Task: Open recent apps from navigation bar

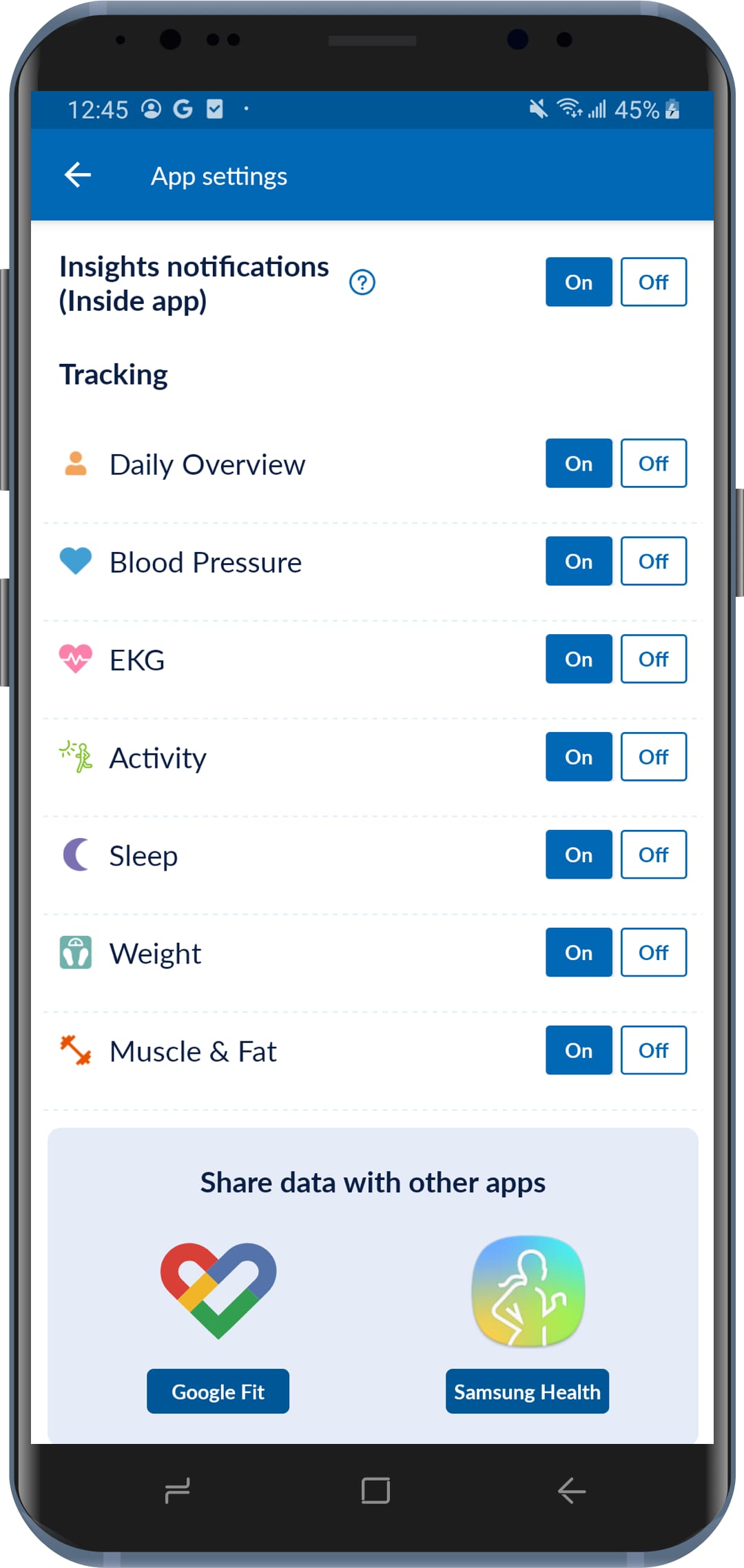Action: [178, 1491]
